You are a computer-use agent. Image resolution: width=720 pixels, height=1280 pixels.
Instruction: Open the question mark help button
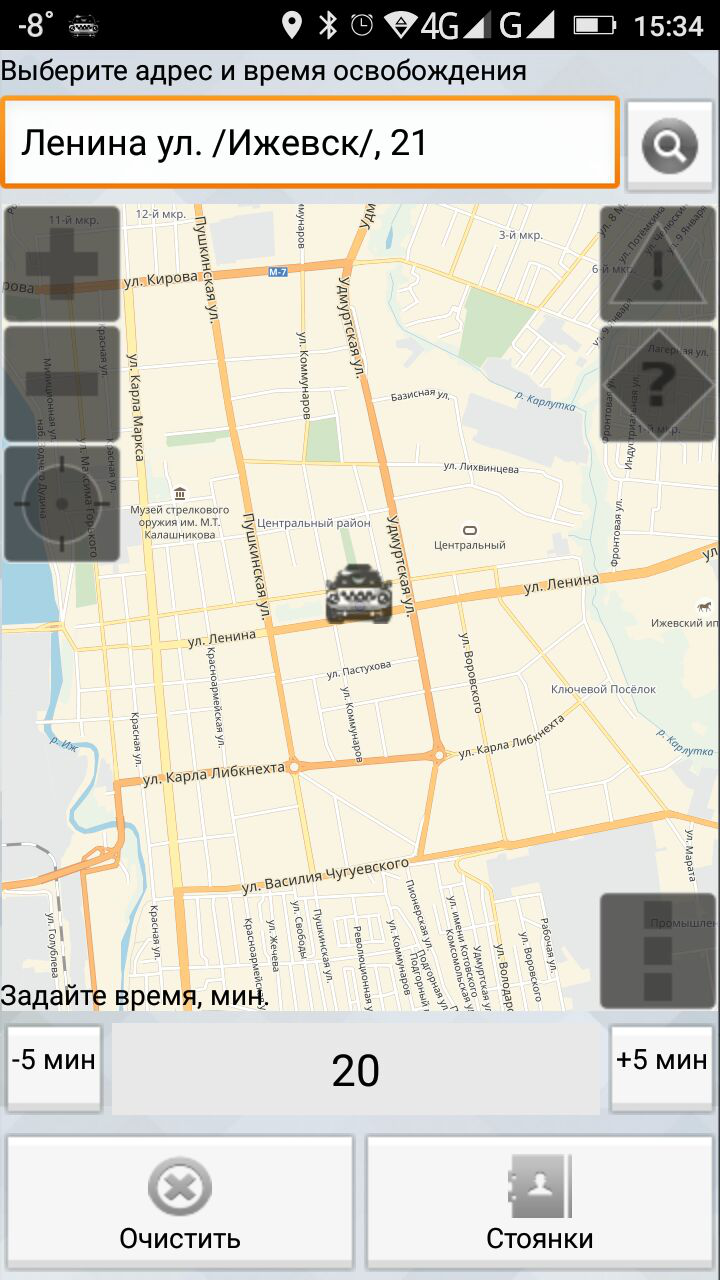pos(657,383)
